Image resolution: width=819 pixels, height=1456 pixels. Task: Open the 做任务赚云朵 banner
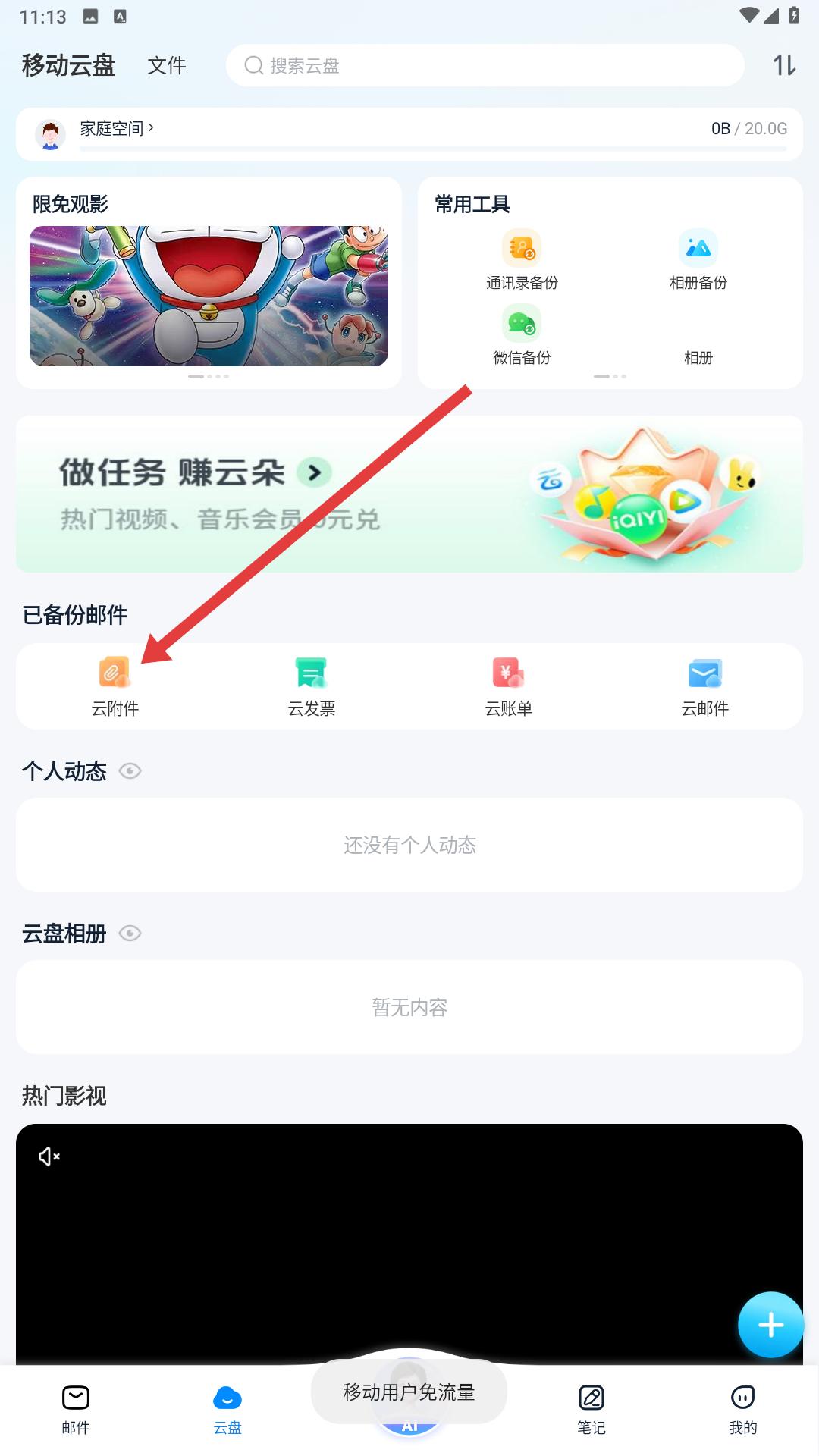coord(409,494)
